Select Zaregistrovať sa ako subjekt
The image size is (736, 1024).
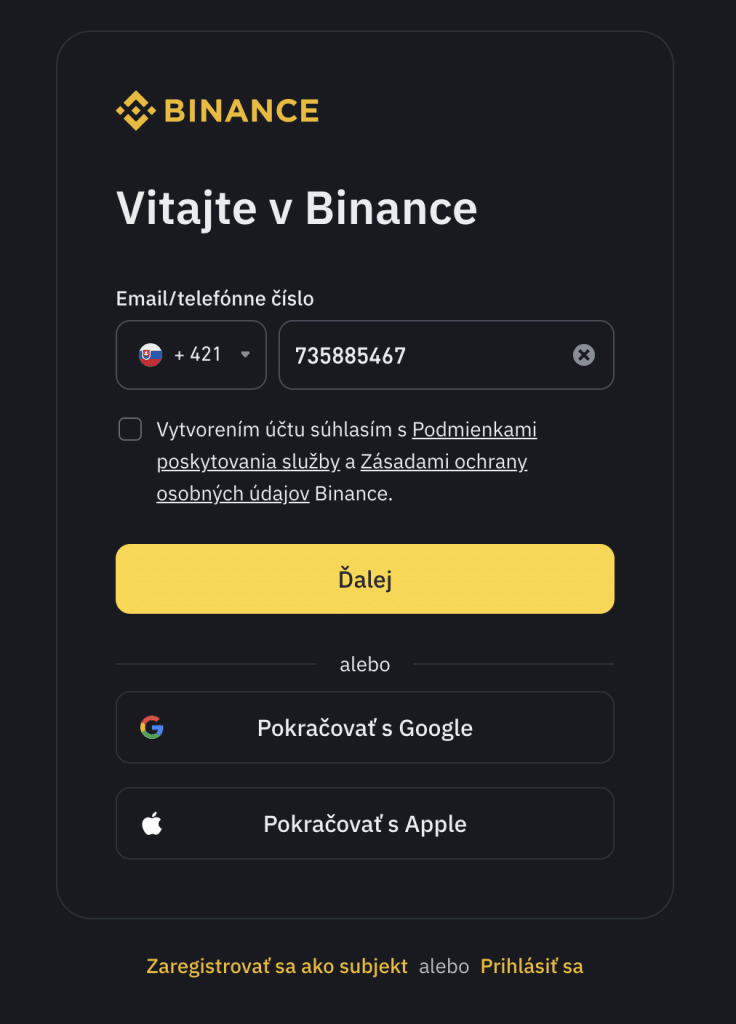click(x=277, y=966)
